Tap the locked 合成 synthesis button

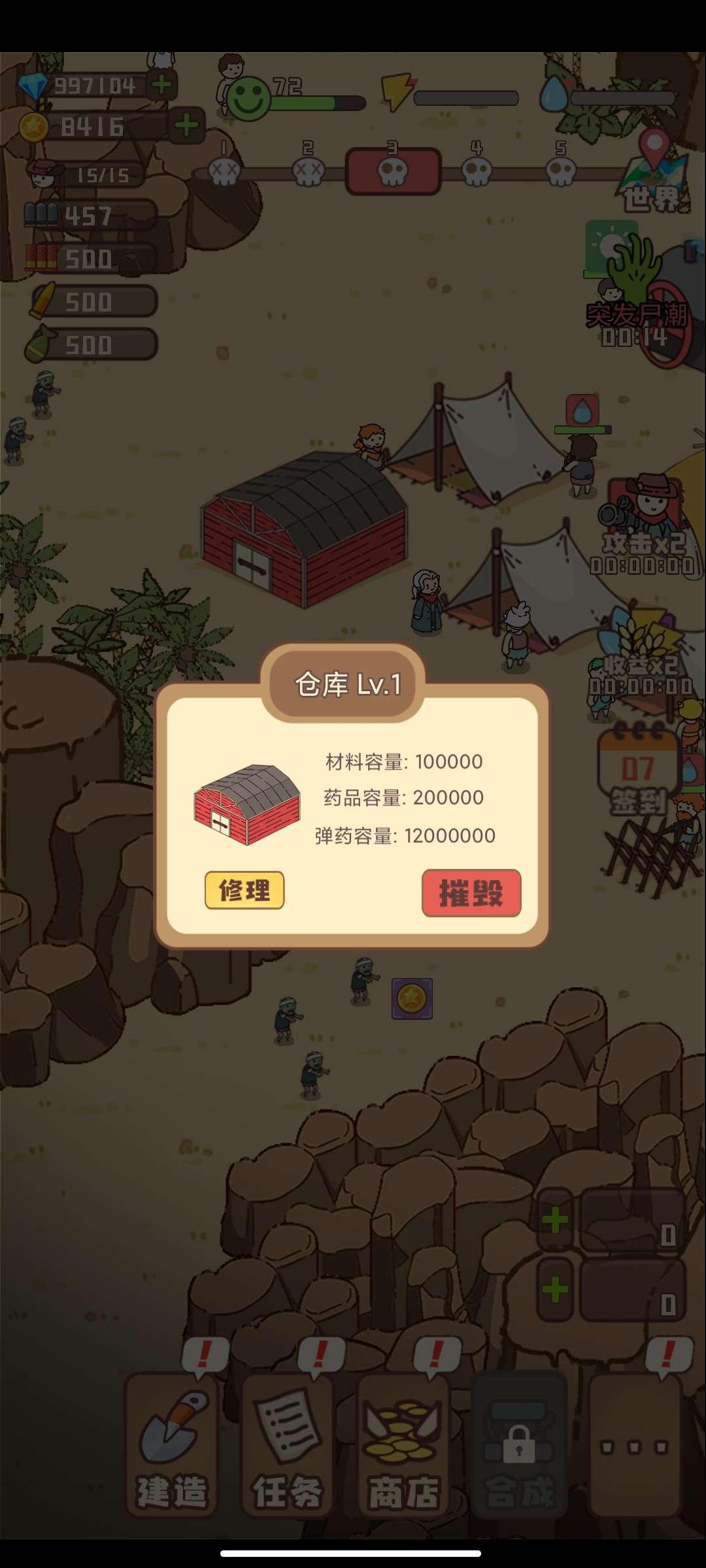click(x=519, y=1444)
